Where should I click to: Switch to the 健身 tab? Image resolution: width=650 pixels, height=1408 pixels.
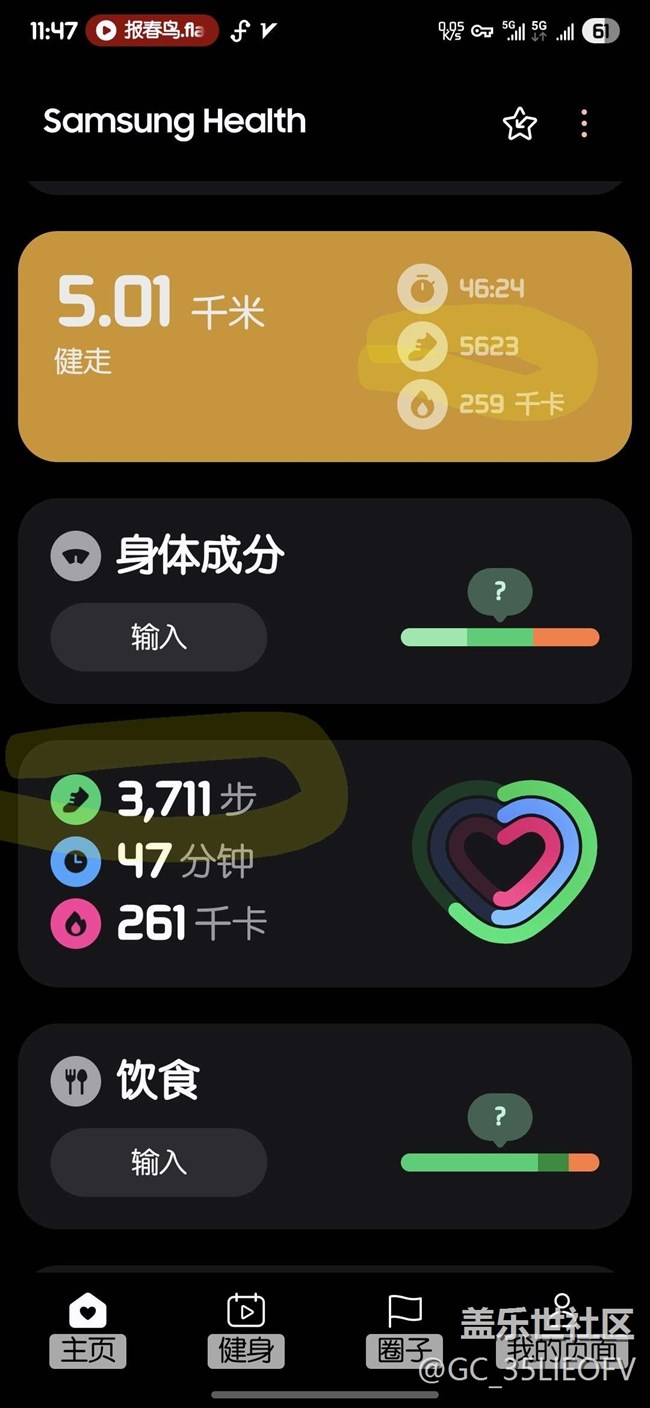[x=246, y=1330]
